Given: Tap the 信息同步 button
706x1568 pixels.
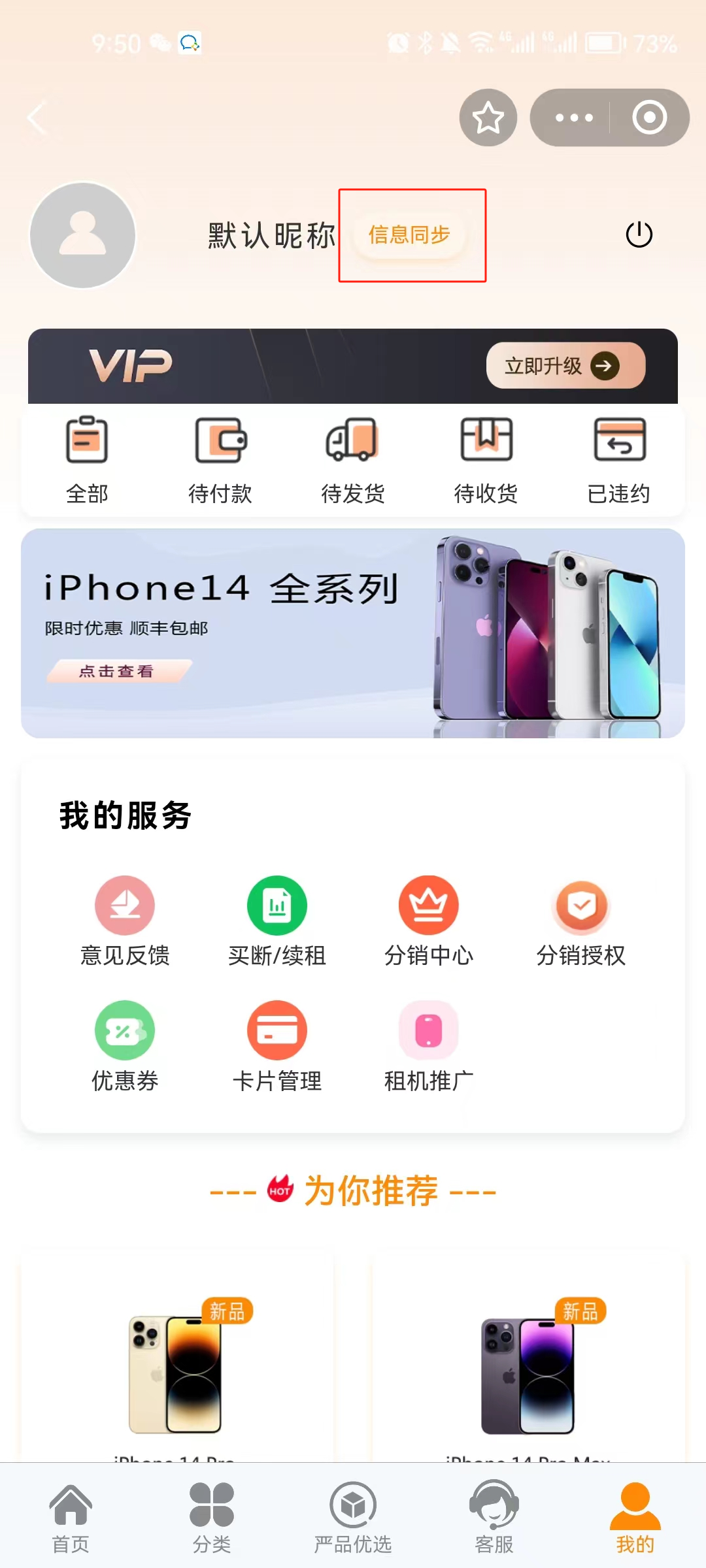Looking at the screenshot, I should pyautogui.click(x=409, y=235).
